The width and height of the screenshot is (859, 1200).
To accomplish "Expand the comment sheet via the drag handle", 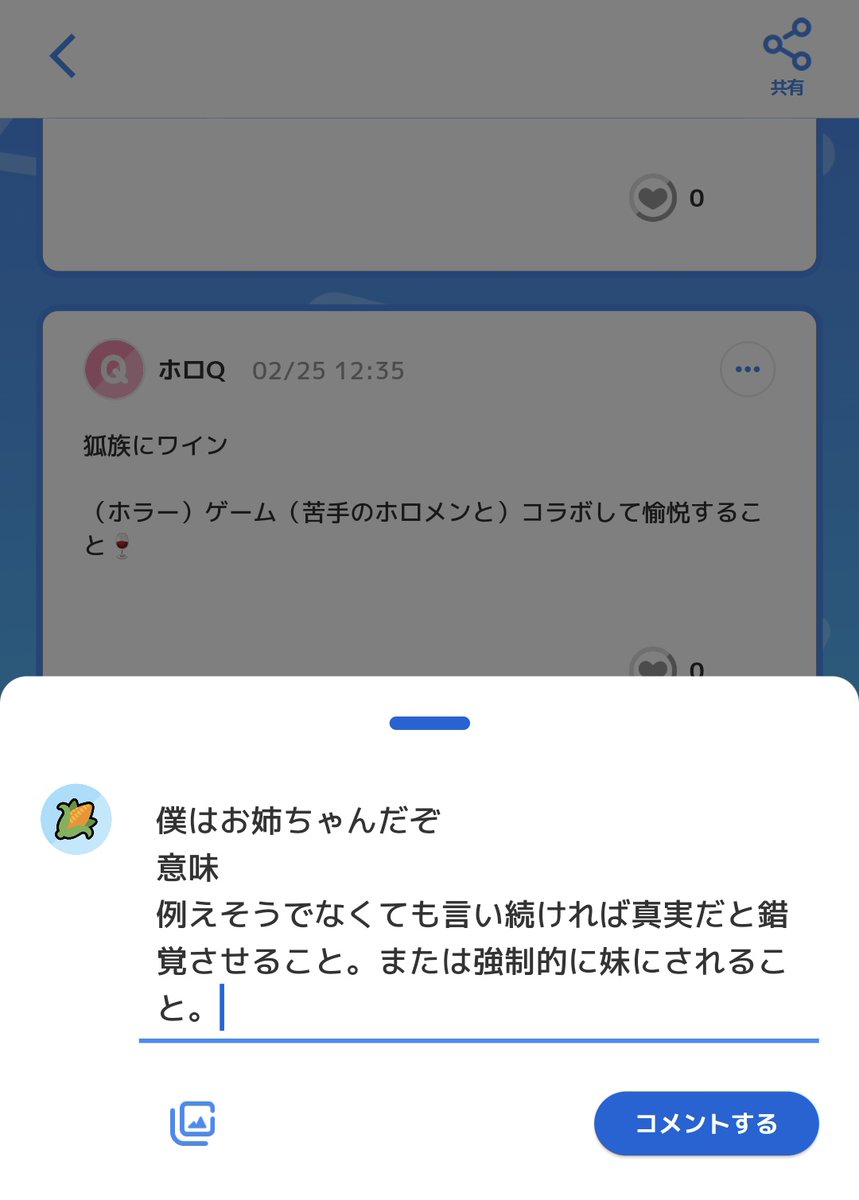I will (x=429, y=722).
